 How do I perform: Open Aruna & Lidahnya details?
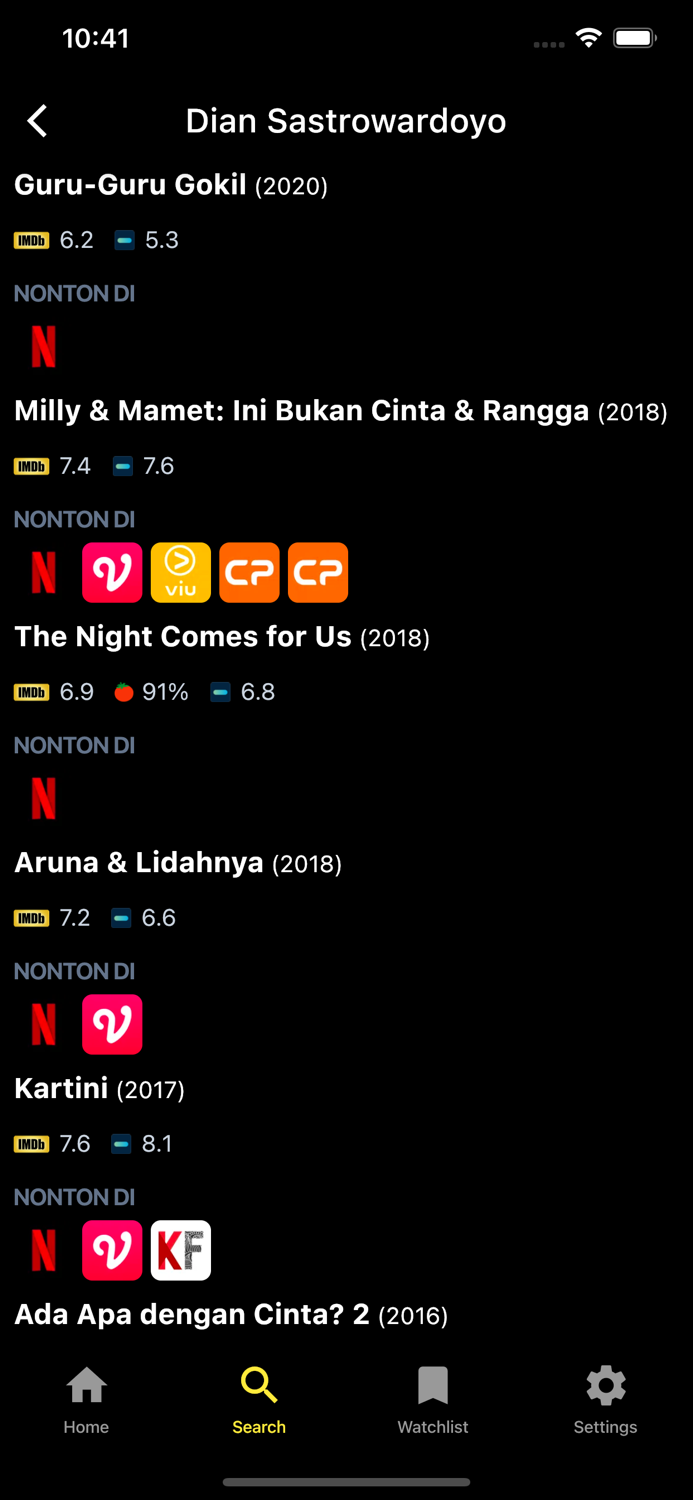(178, 863)
